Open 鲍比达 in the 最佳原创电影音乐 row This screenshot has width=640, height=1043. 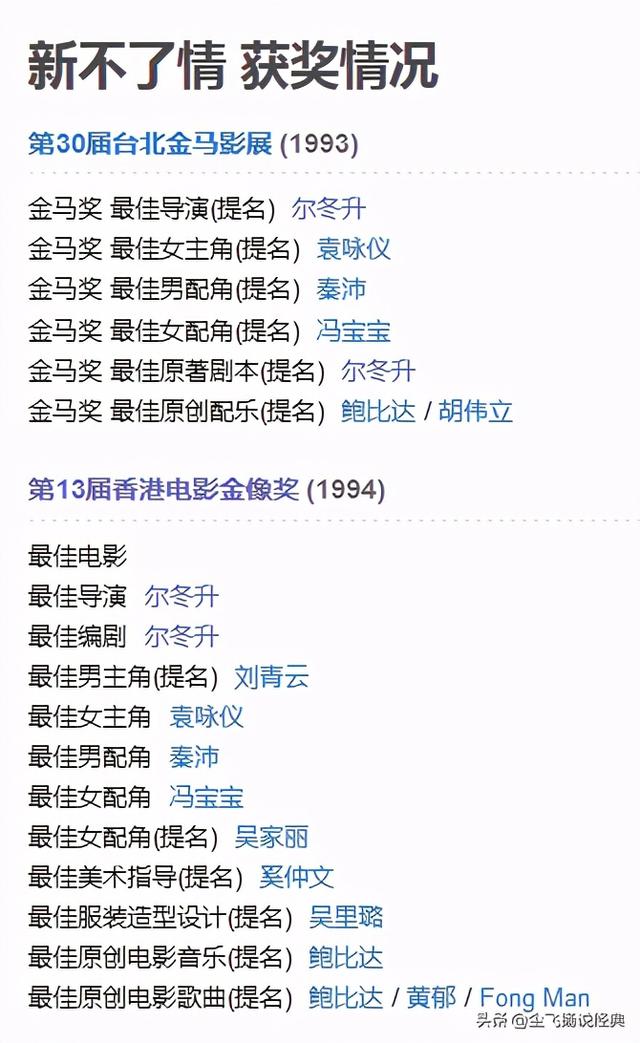point(346,958)
